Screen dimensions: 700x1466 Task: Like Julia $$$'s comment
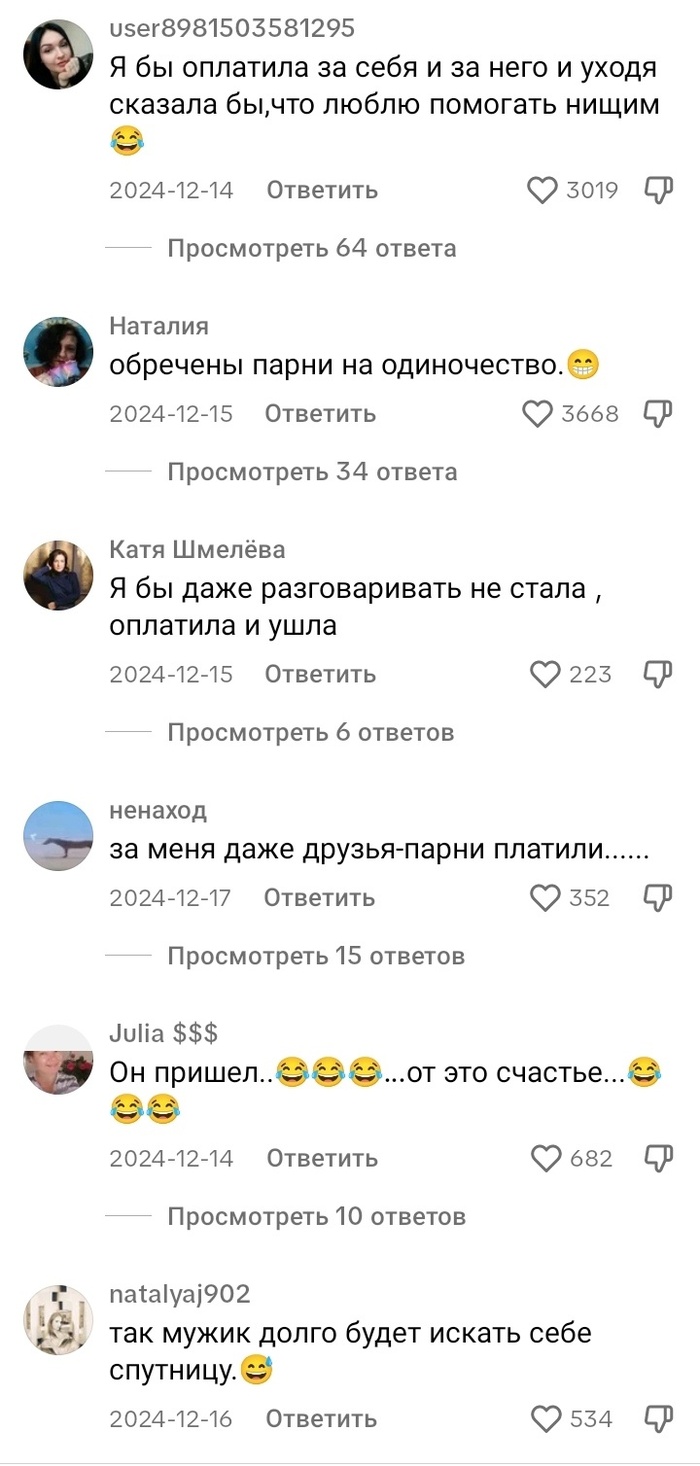tap(546, 1158)
